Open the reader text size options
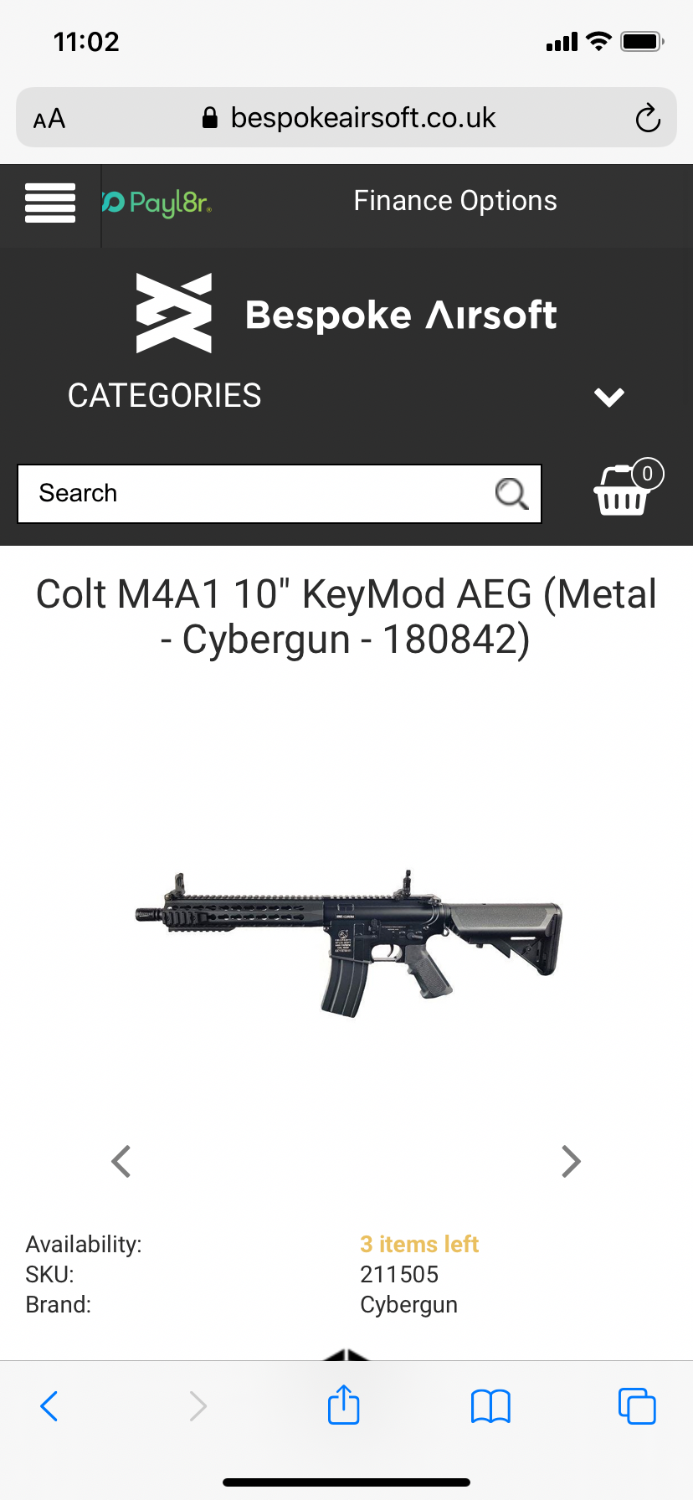Image resolution: width=693 pixels, height=1500 pixels. [49, 119]
